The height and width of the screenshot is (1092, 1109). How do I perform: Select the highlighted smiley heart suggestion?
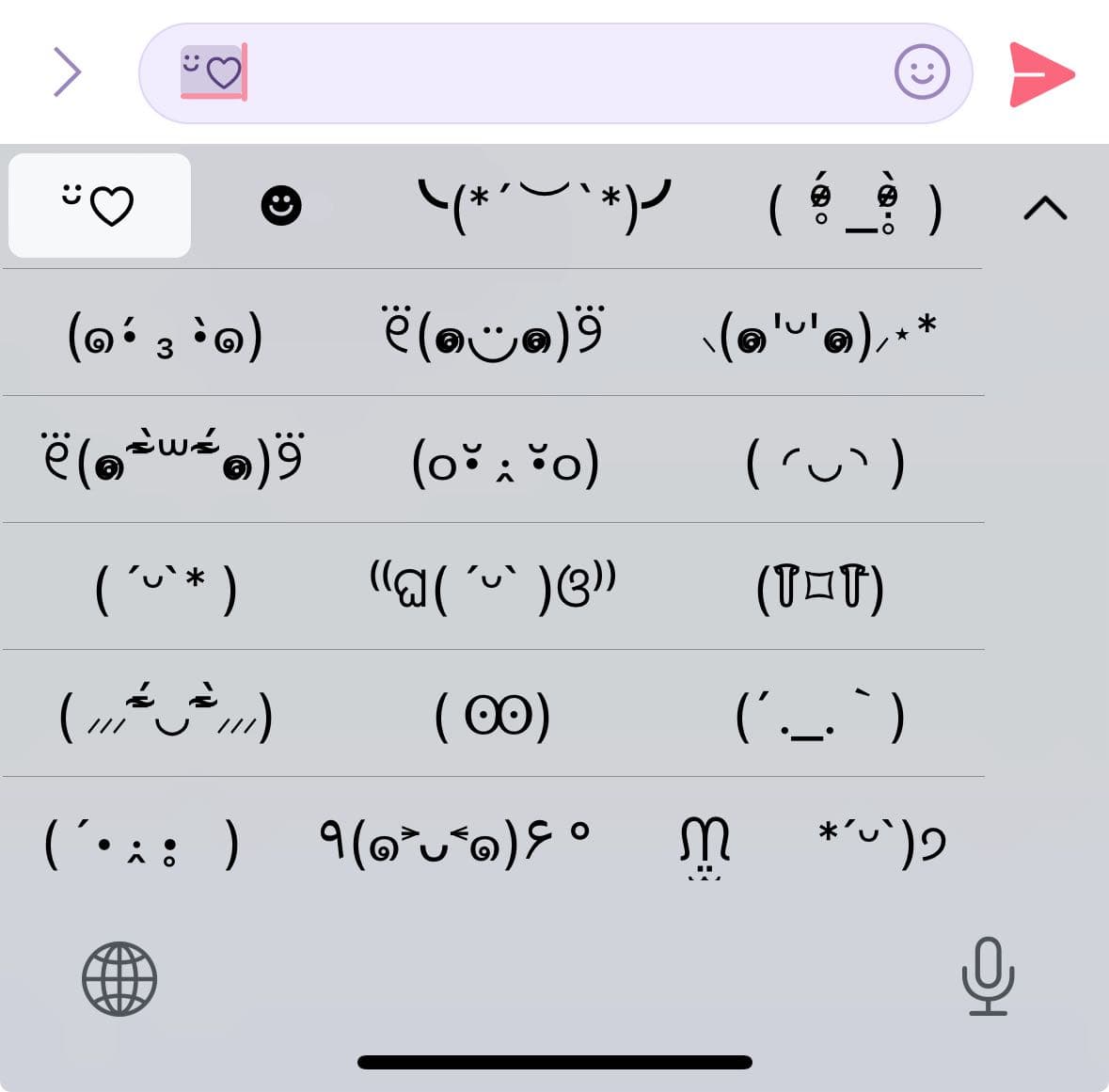(100, 206)
